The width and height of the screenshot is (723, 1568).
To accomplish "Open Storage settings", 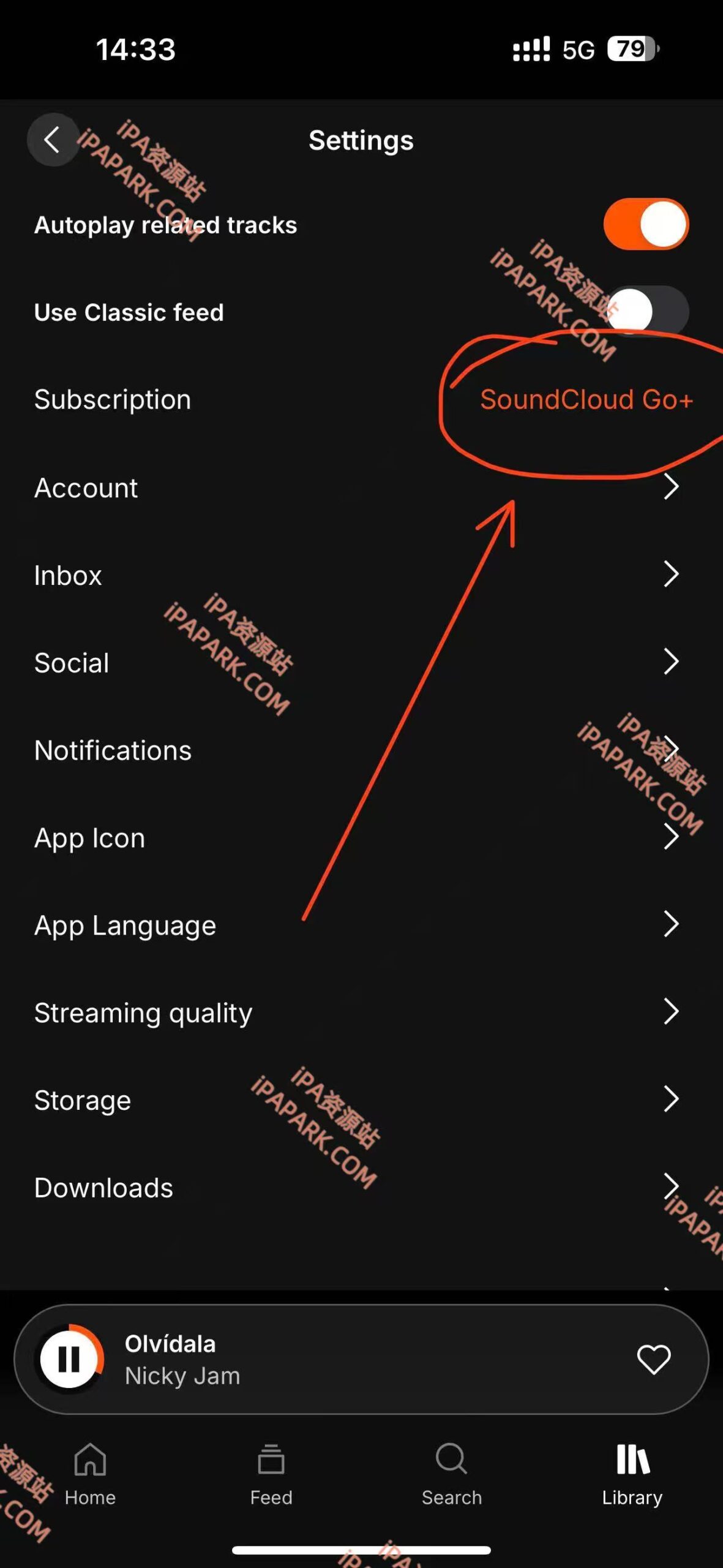I will (361, 1100).
